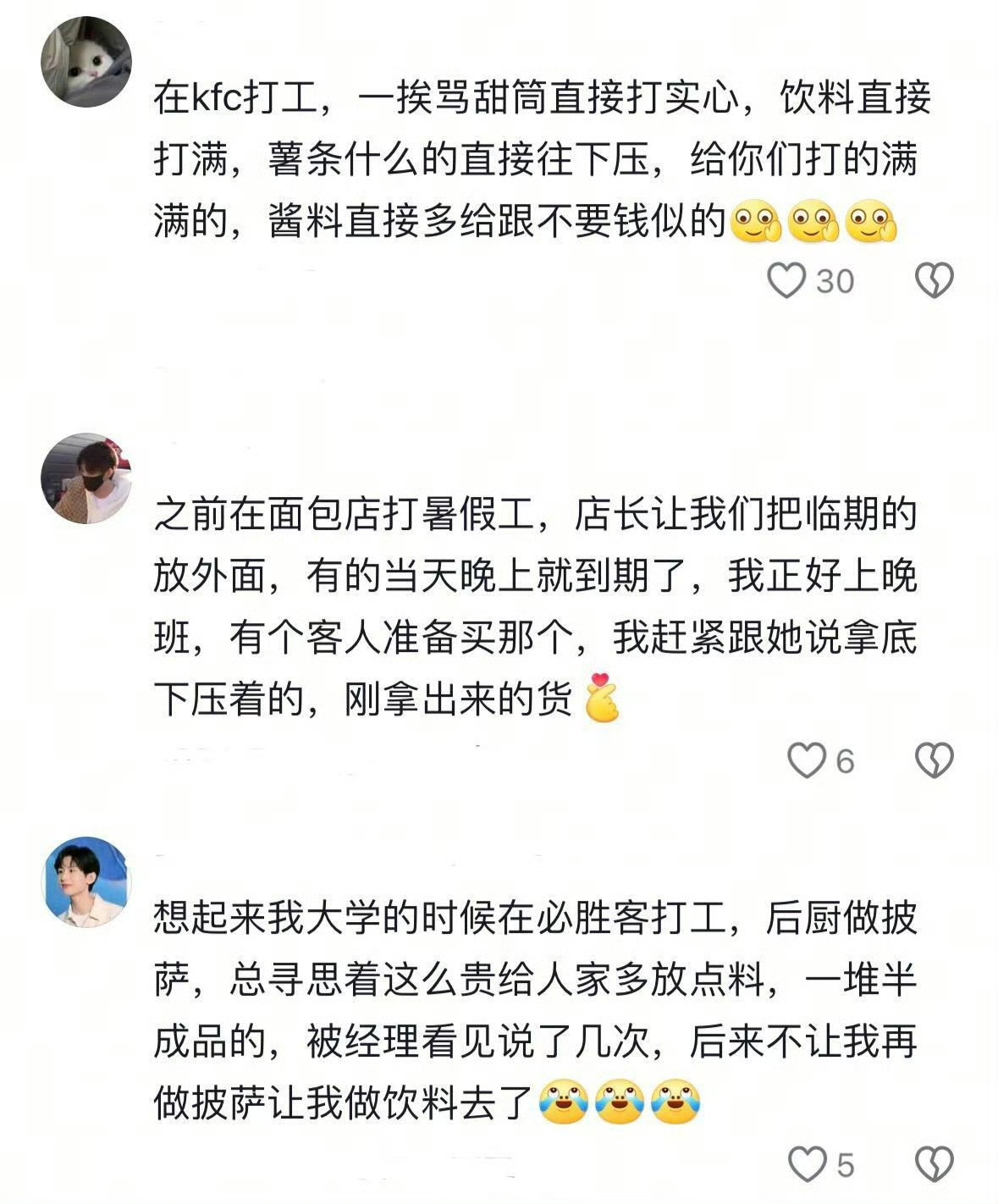Open the cat avatar of the first commenter

click(85, 59)
